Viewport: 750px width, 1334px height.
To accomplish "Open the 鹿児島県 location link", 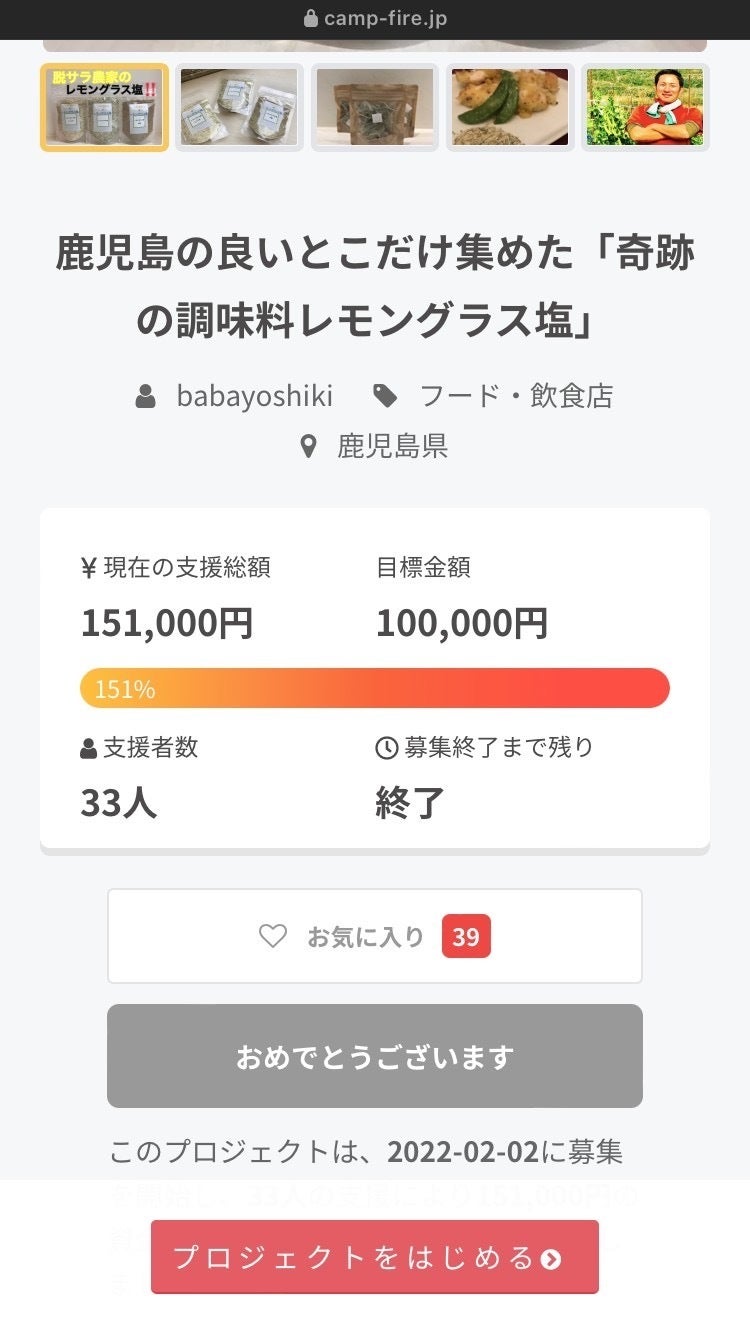I will (x=392, y=446).
